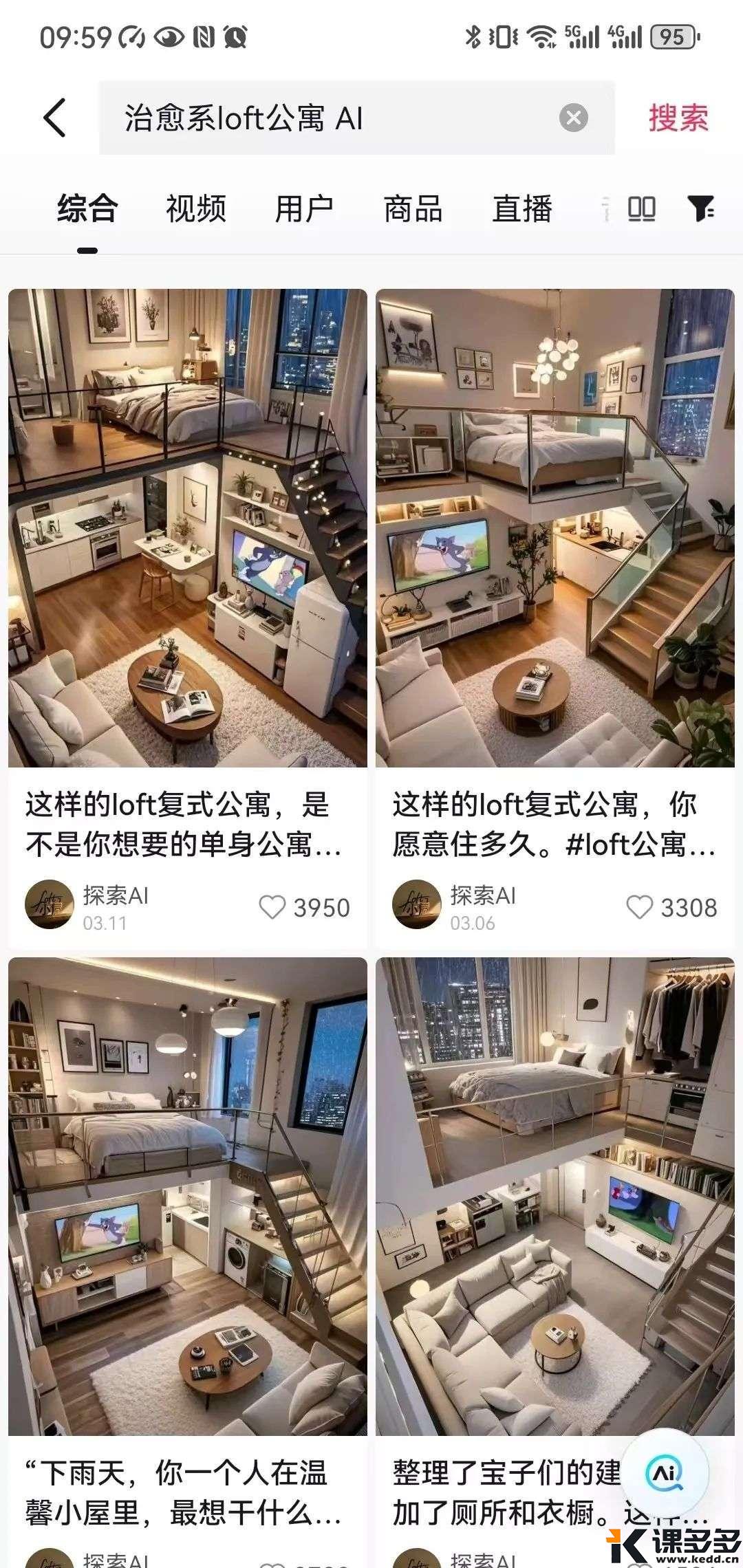743x1568 pixels.
Task: Clear the search query text
Action: (573, 118)
